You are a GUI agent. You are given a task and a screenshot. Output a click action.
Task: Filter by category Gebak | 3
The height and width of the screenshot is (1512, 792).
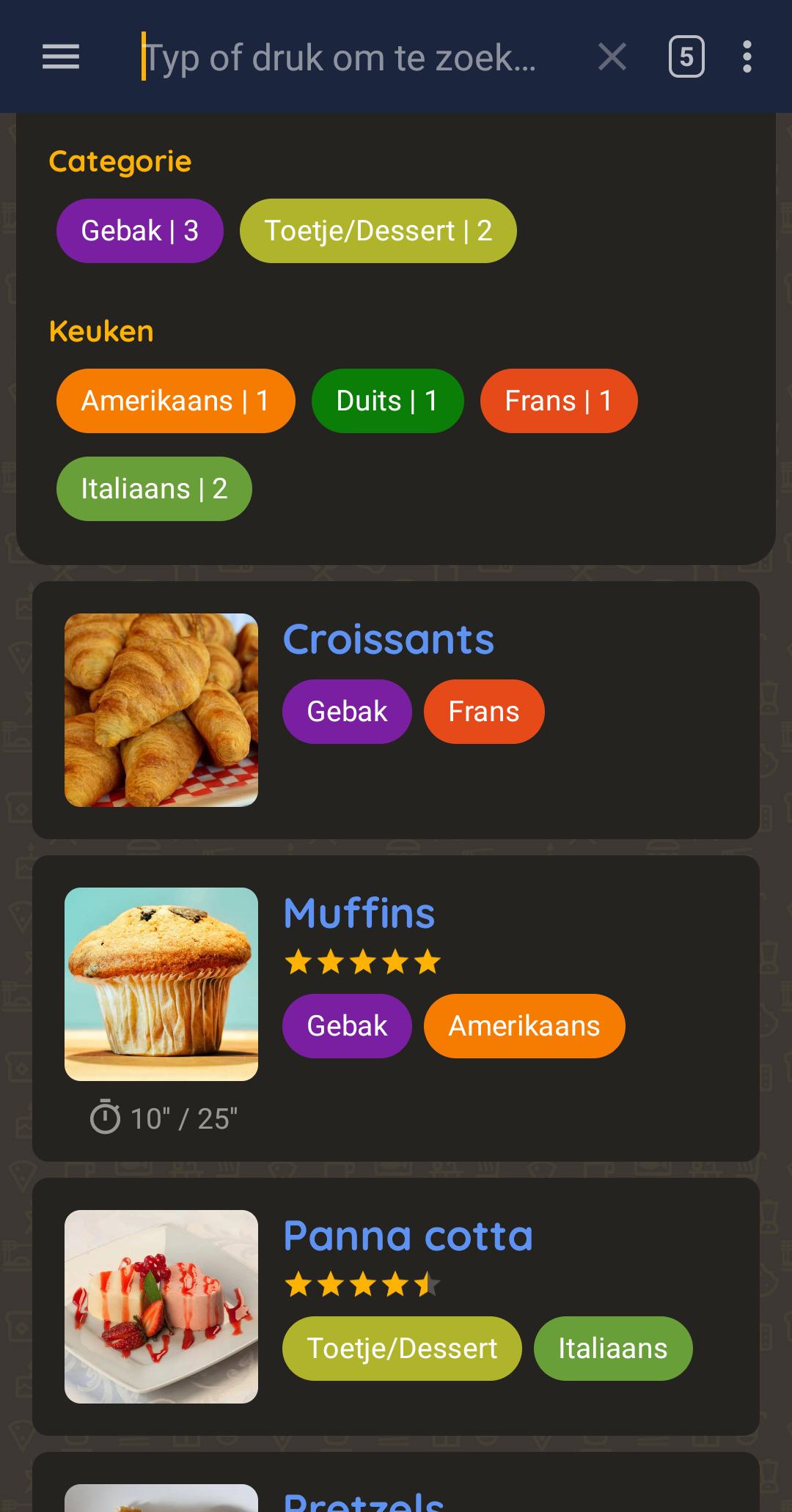139,231
